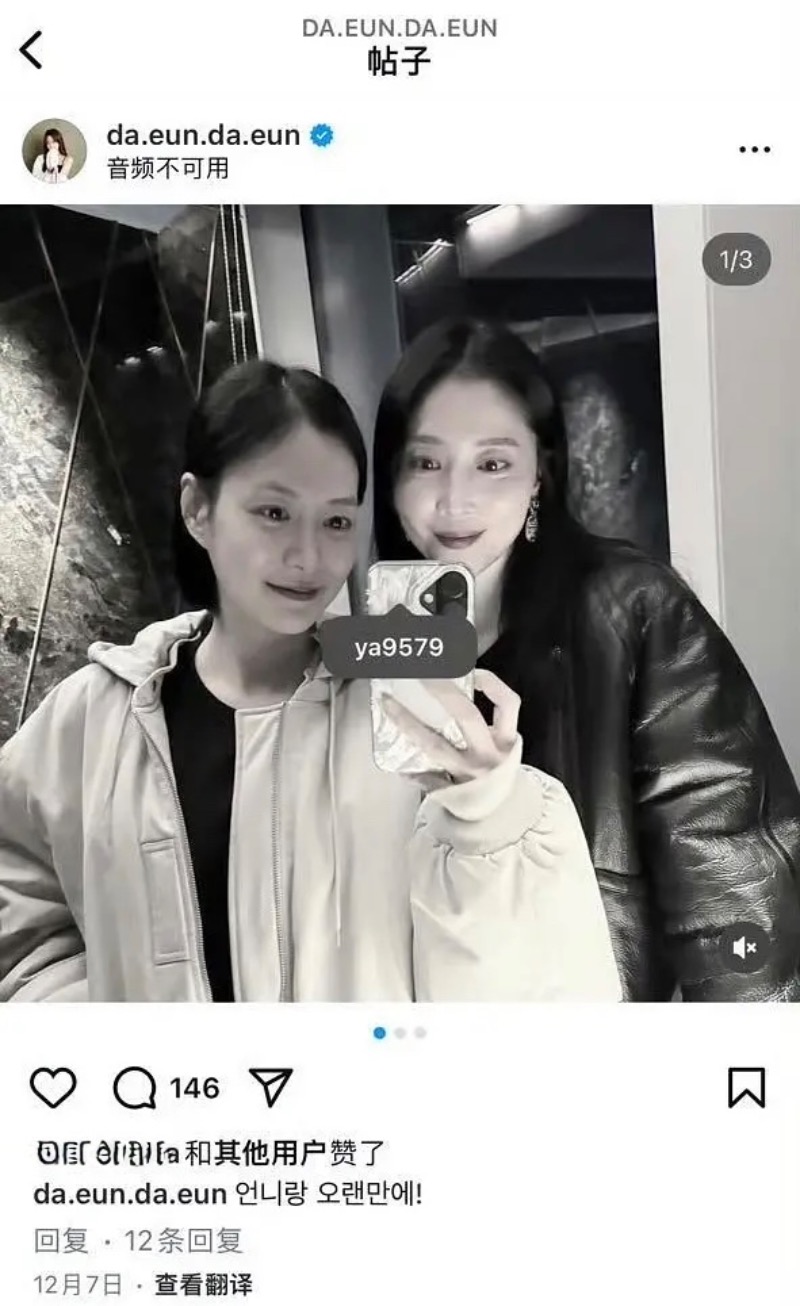Screen dimensions: 800x1306
Task: View the 12 replies
Action: pyautogui.click(x=183, y=1241)
